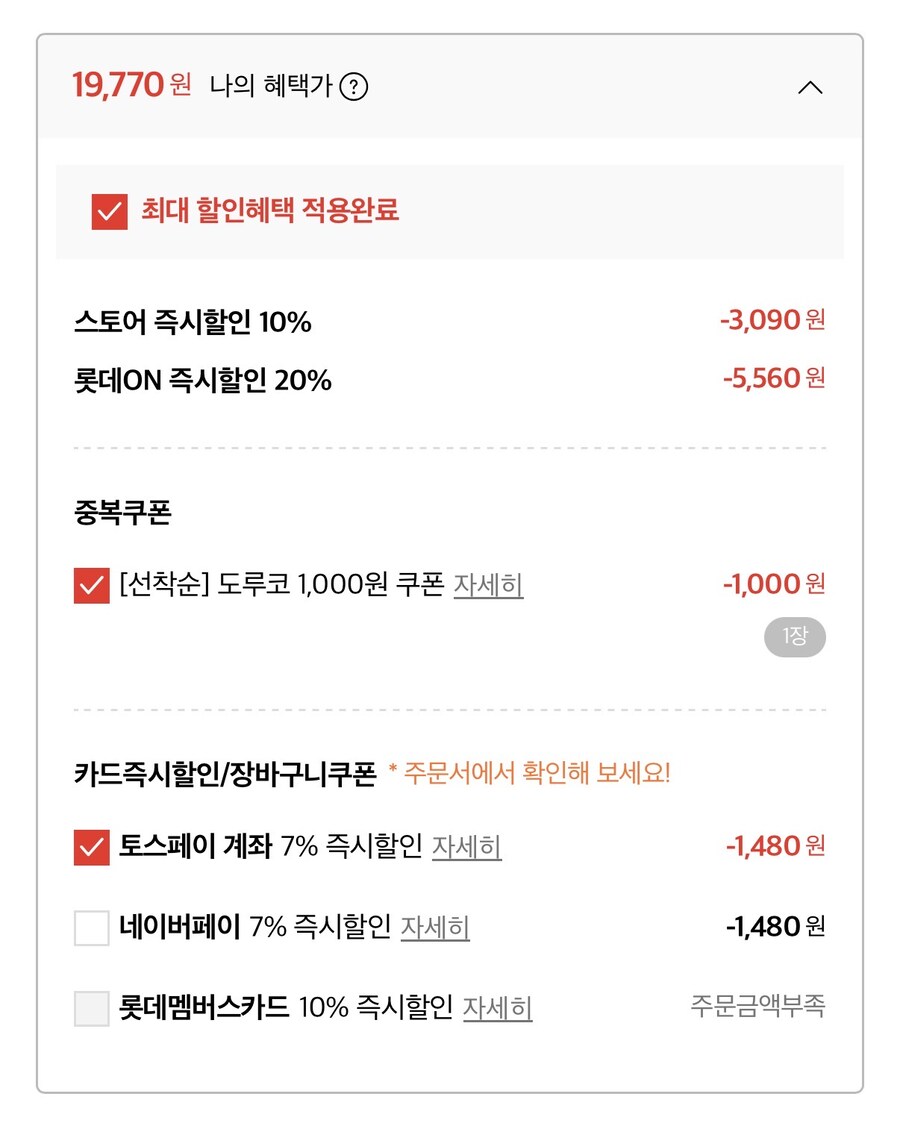Screen dimensions: 900x1126
Task: Open 자세히 for 토스페이 계좌 discount
Action: point(466,847)
